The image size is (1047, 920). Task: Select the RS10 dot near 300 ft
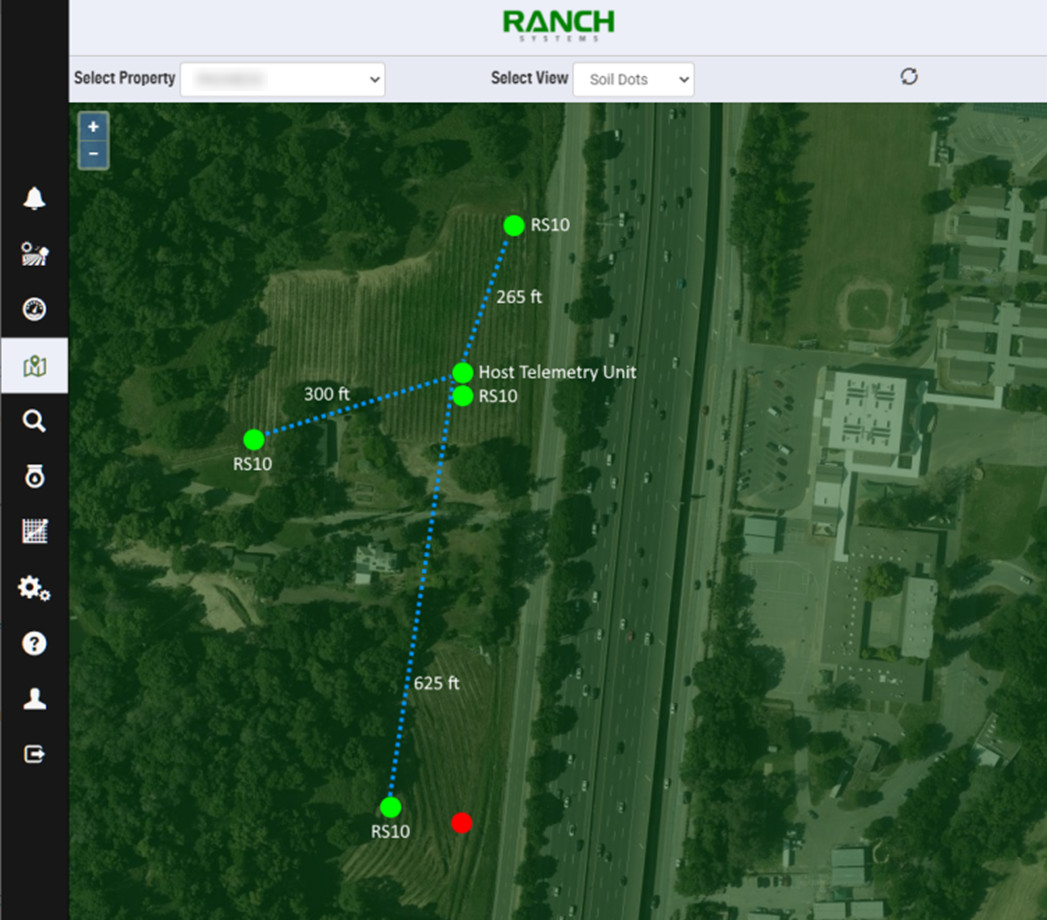click(254, 439)
